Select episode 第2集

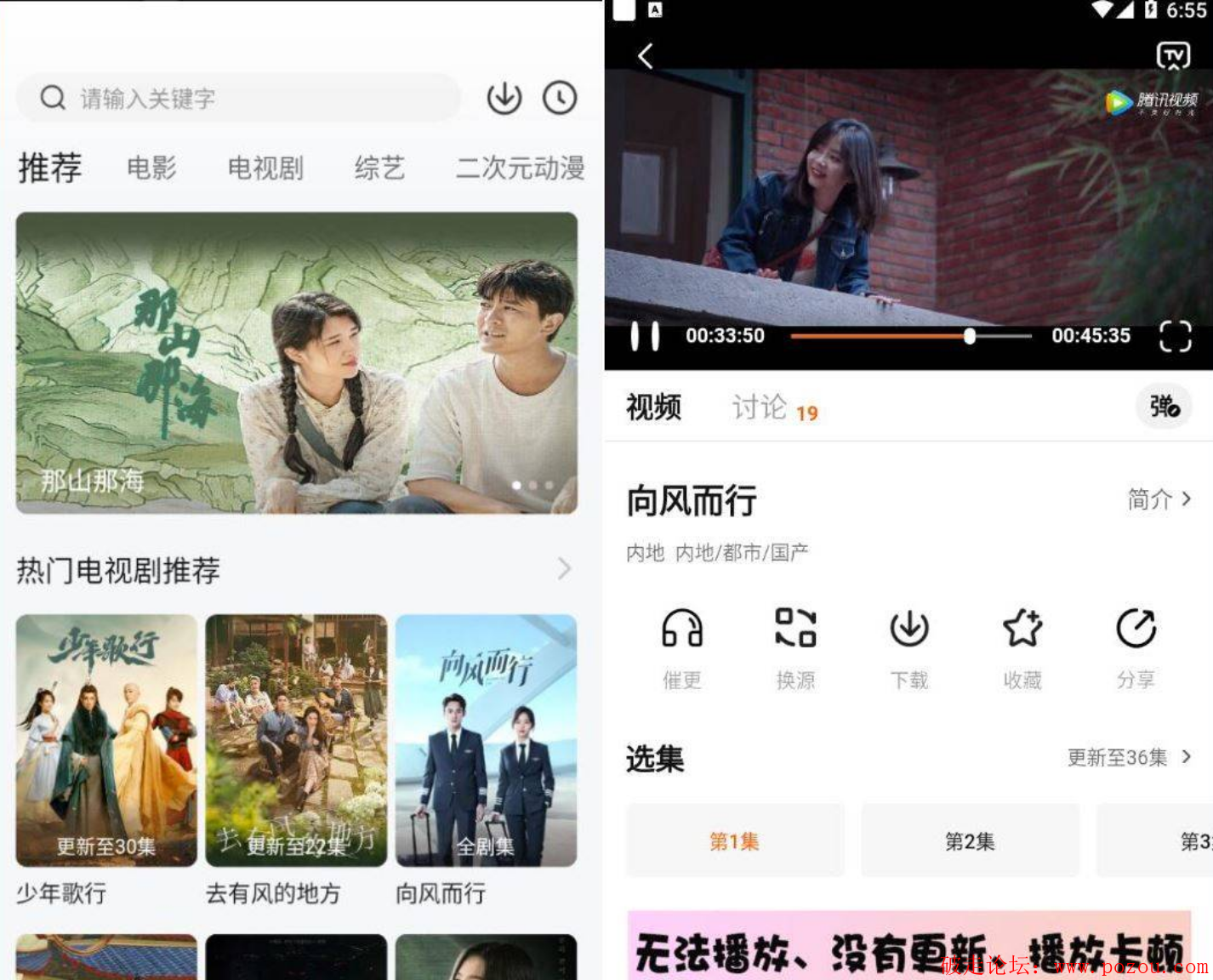click(x=970, y=840)
